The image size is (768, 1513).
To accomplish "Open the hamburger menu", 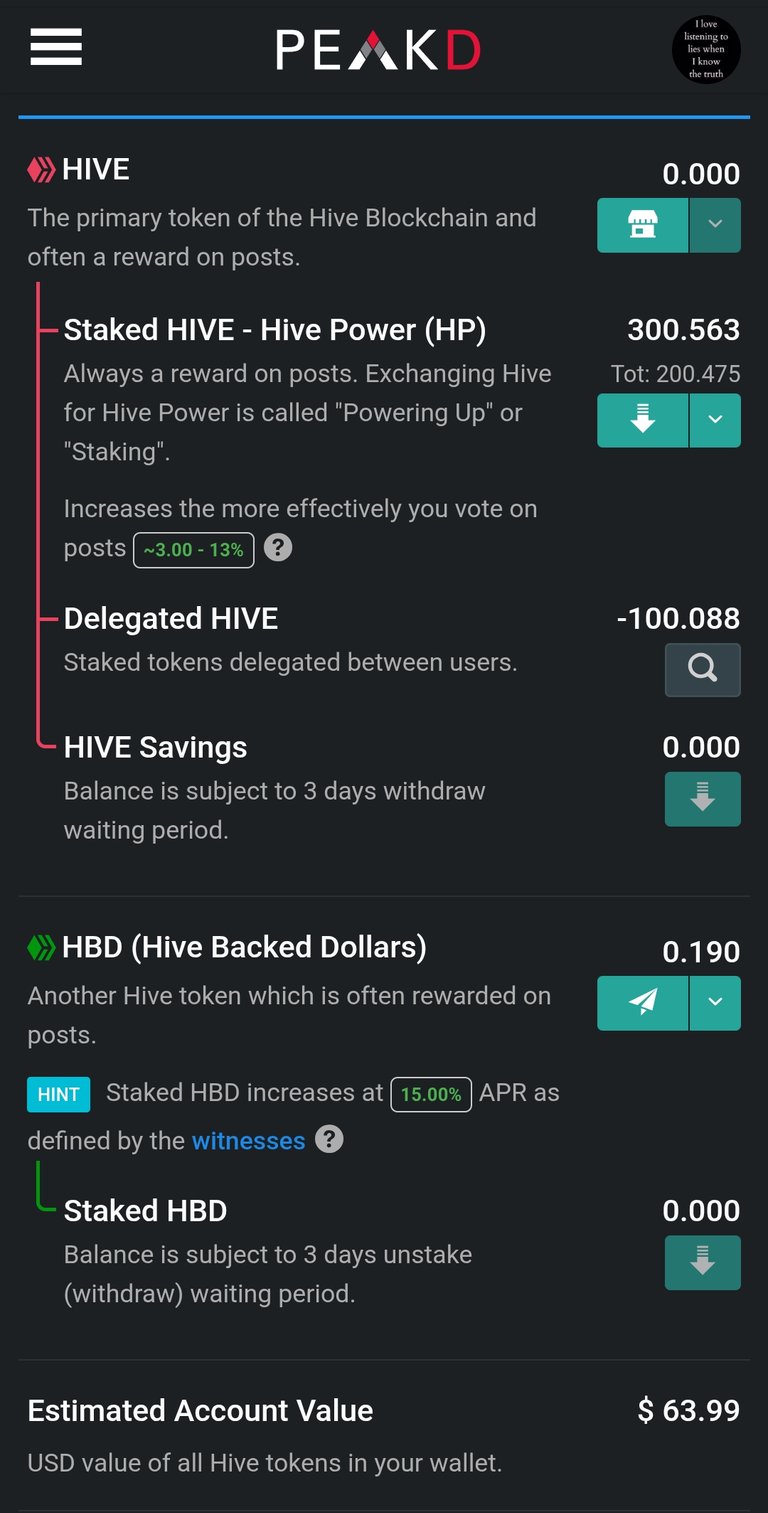I will pyautogui.click(x=56, y=47).
